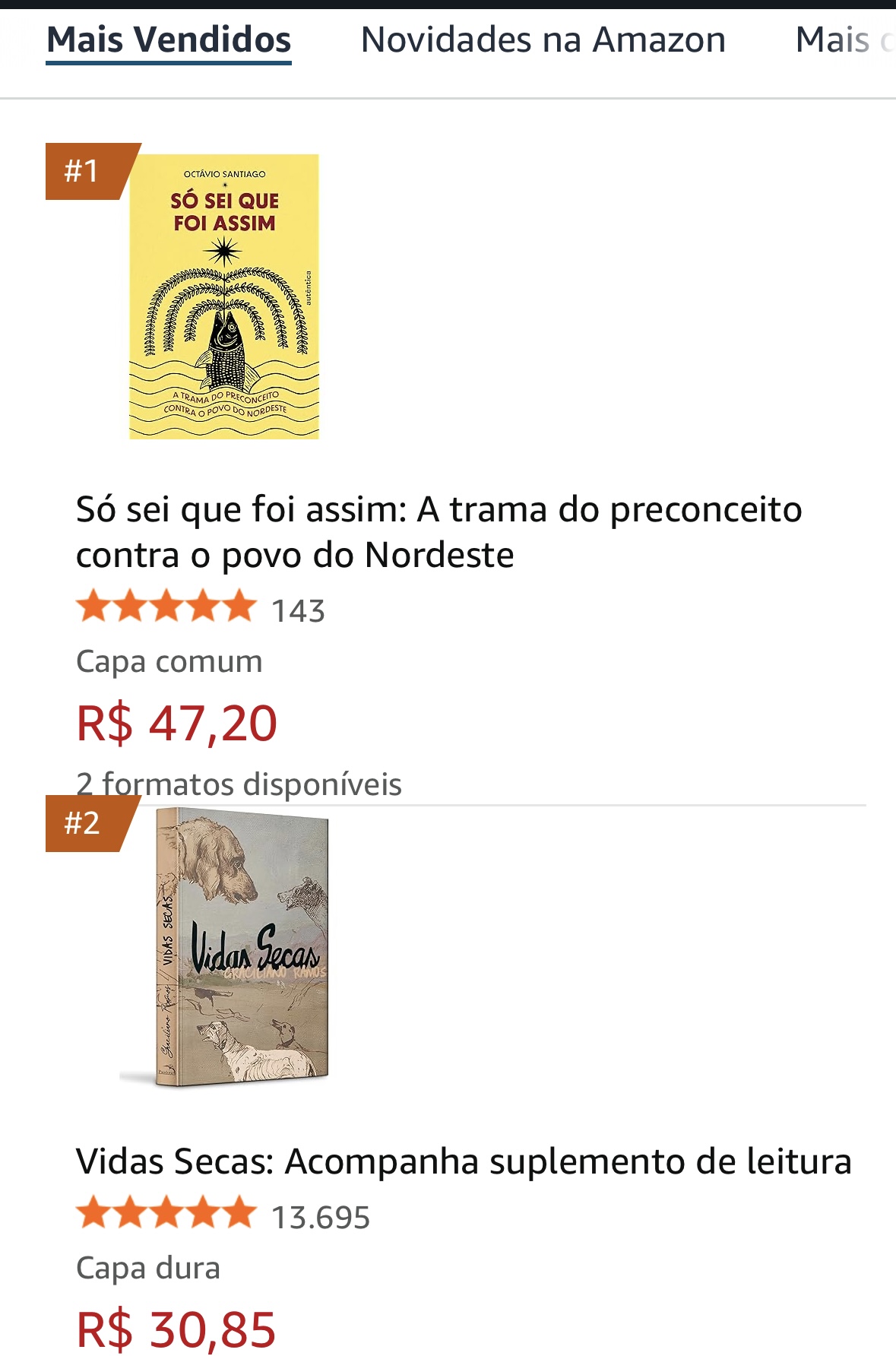The image size is (896, 1356).
Task: Open the Só sei que foi assim cover
Action: coord(223,296)
